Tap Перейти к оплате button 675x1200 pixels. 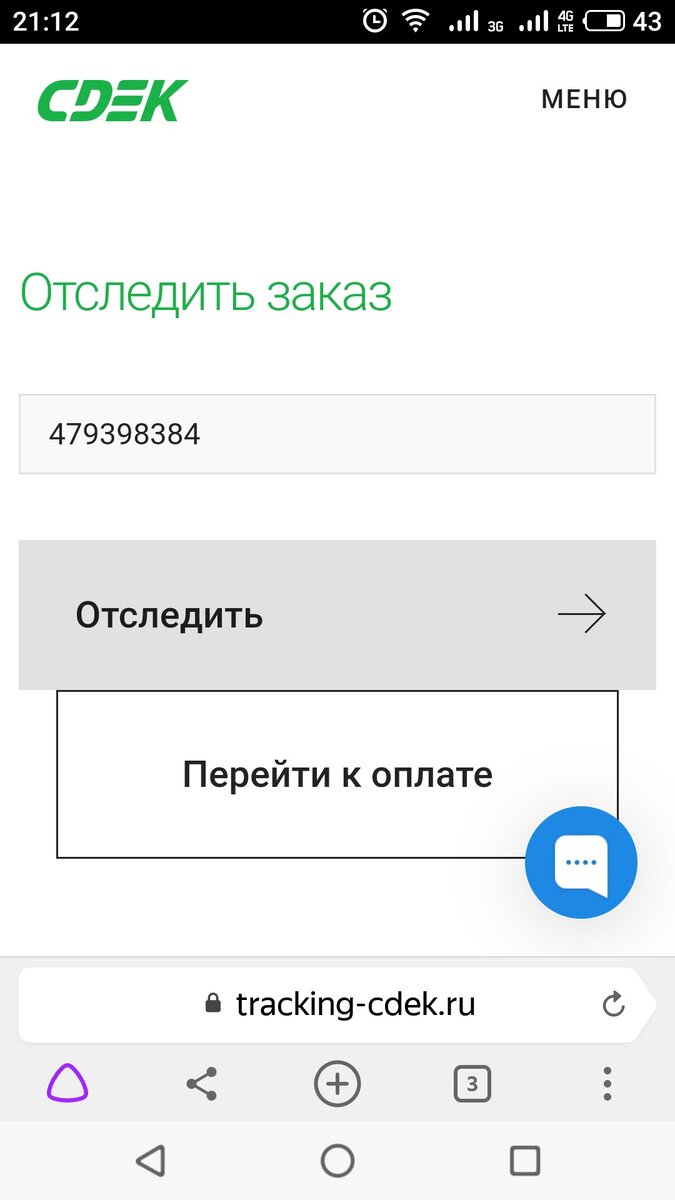[x=337, y=774]
